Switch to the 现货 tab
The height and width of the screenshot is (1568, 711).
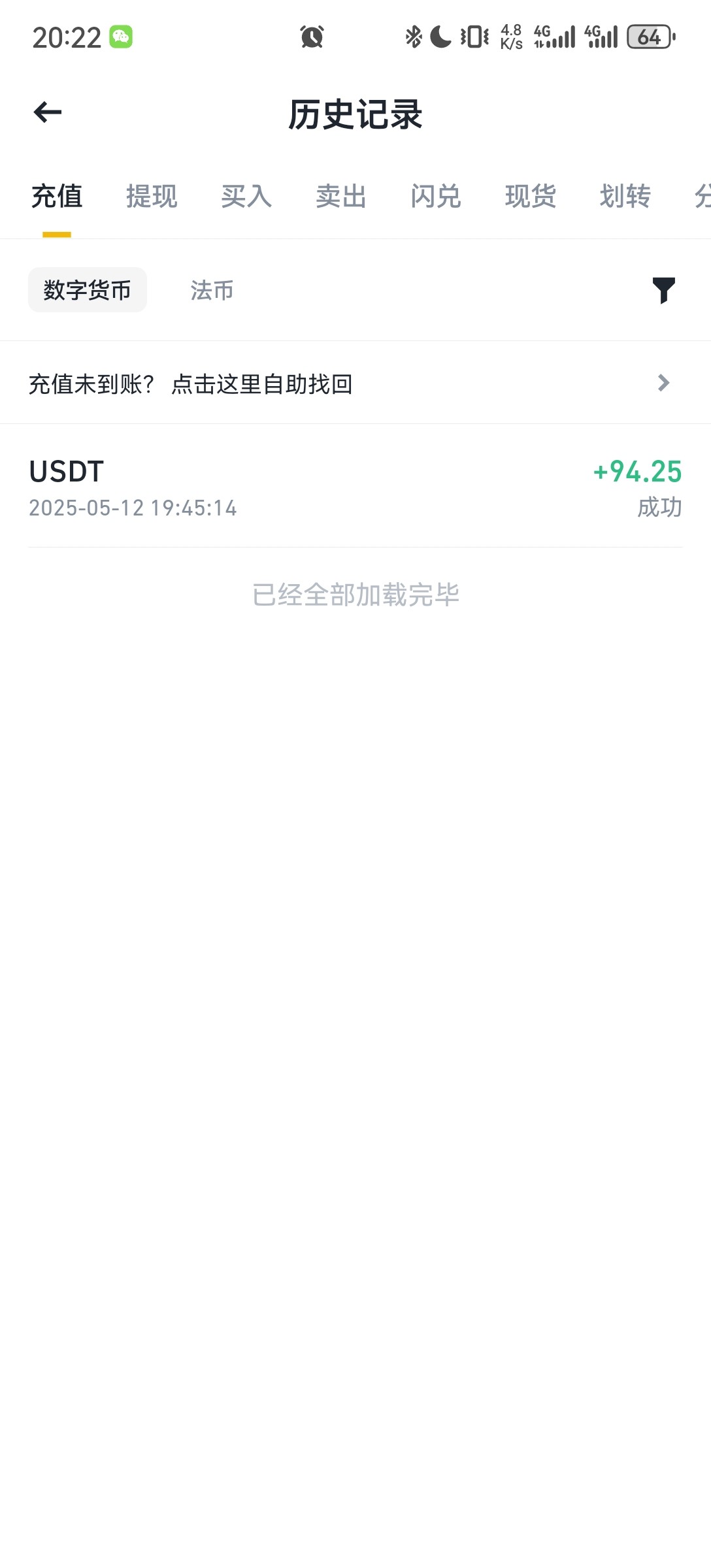[x=531, y=196]
